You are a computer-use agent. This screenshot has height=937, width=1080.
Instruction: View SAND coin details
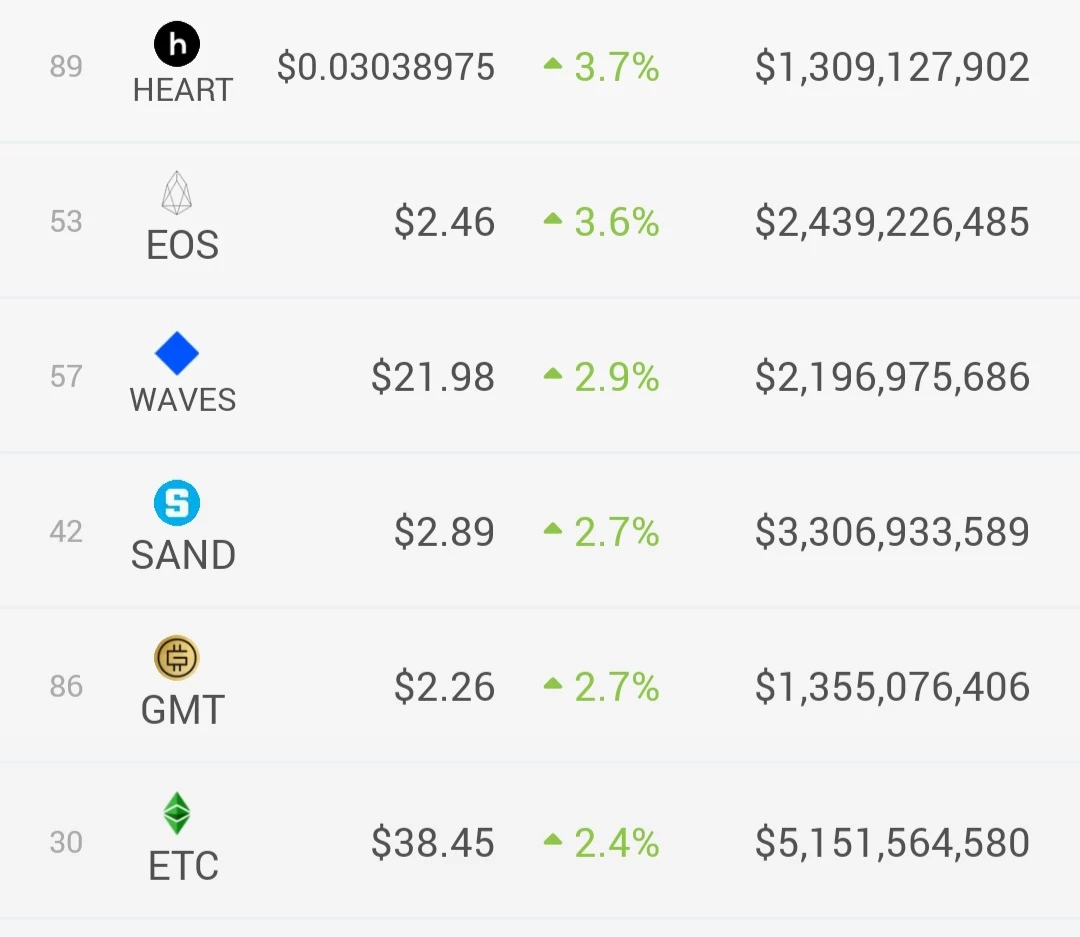pyautogui.click(x=540, y=531)
